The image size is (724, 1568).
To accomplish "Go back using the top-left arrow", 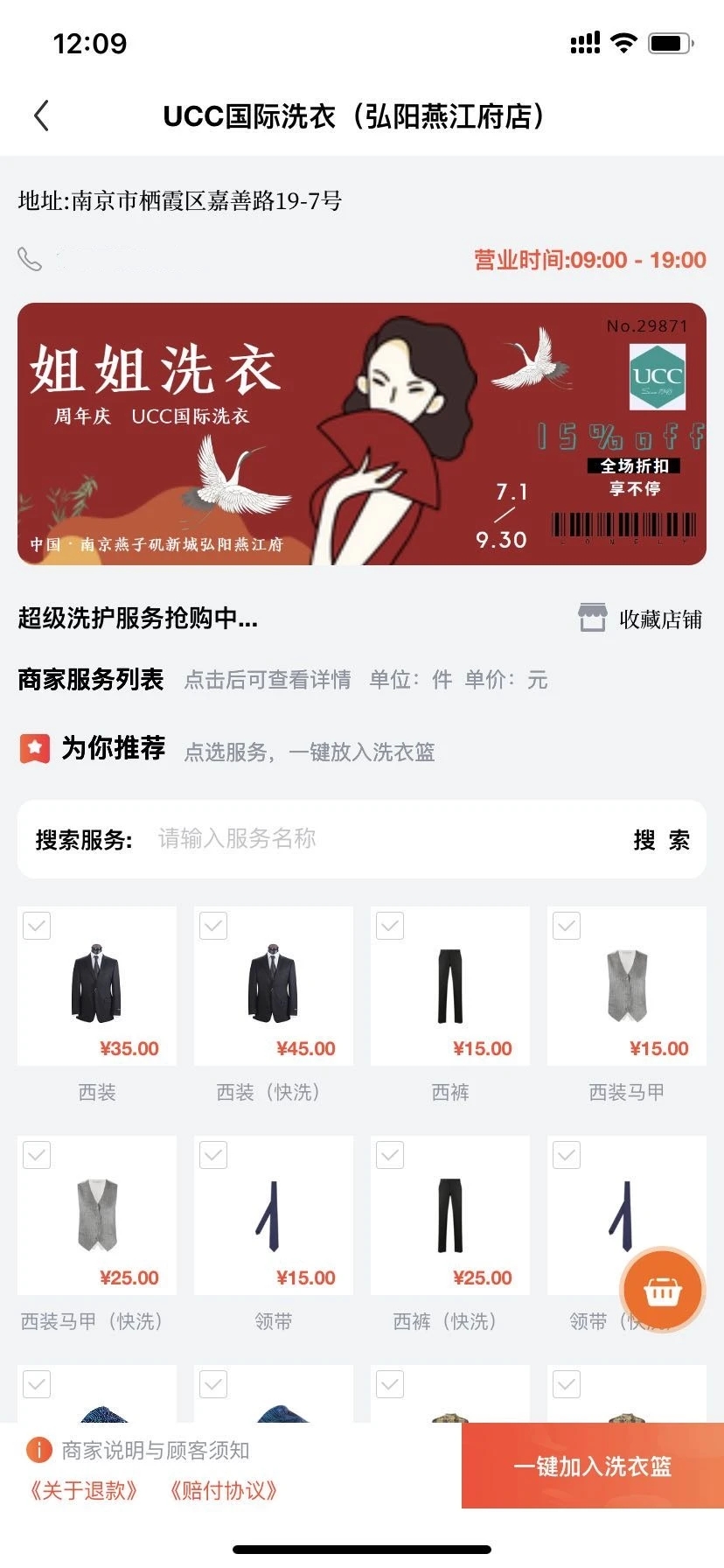I will click(41, 115).
